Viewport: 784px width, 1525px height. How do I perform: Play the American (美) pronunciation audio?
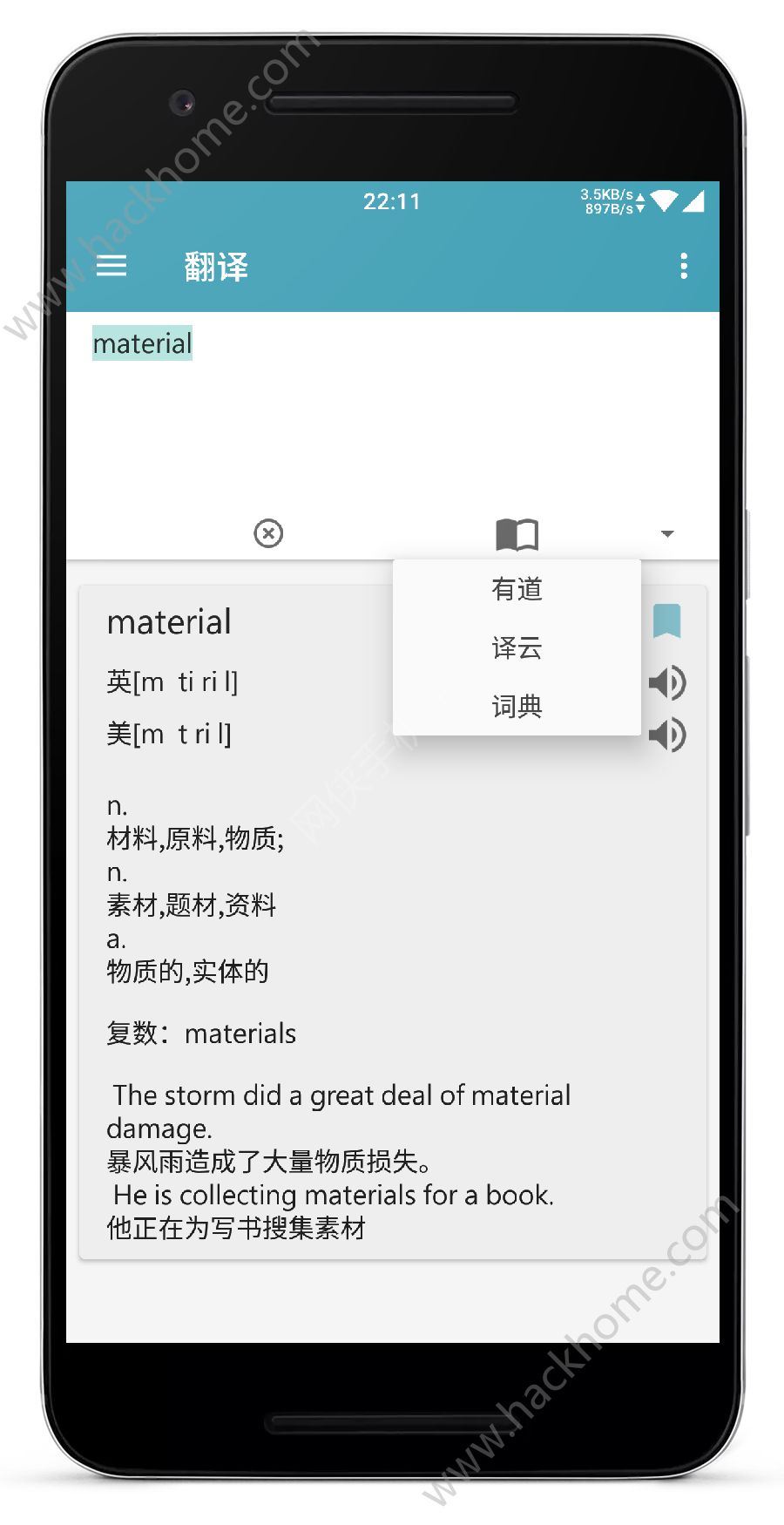[x=668, y=735]
